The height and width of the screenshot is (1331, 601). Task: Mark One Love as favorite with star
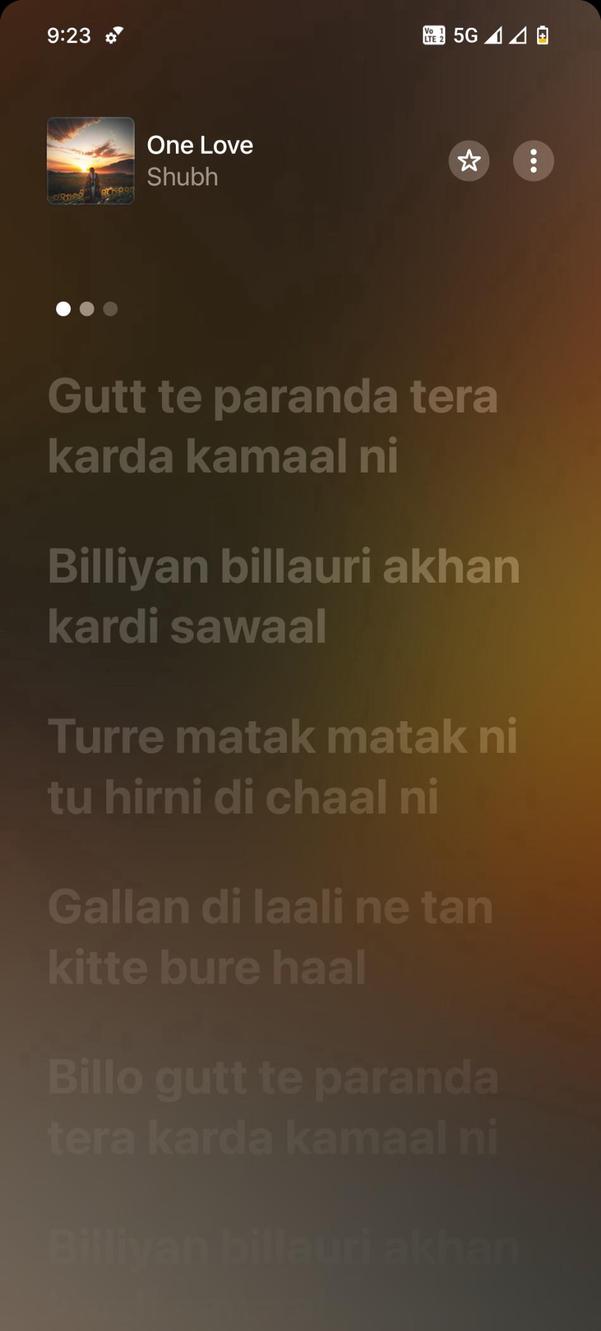[x=469, y=161]
